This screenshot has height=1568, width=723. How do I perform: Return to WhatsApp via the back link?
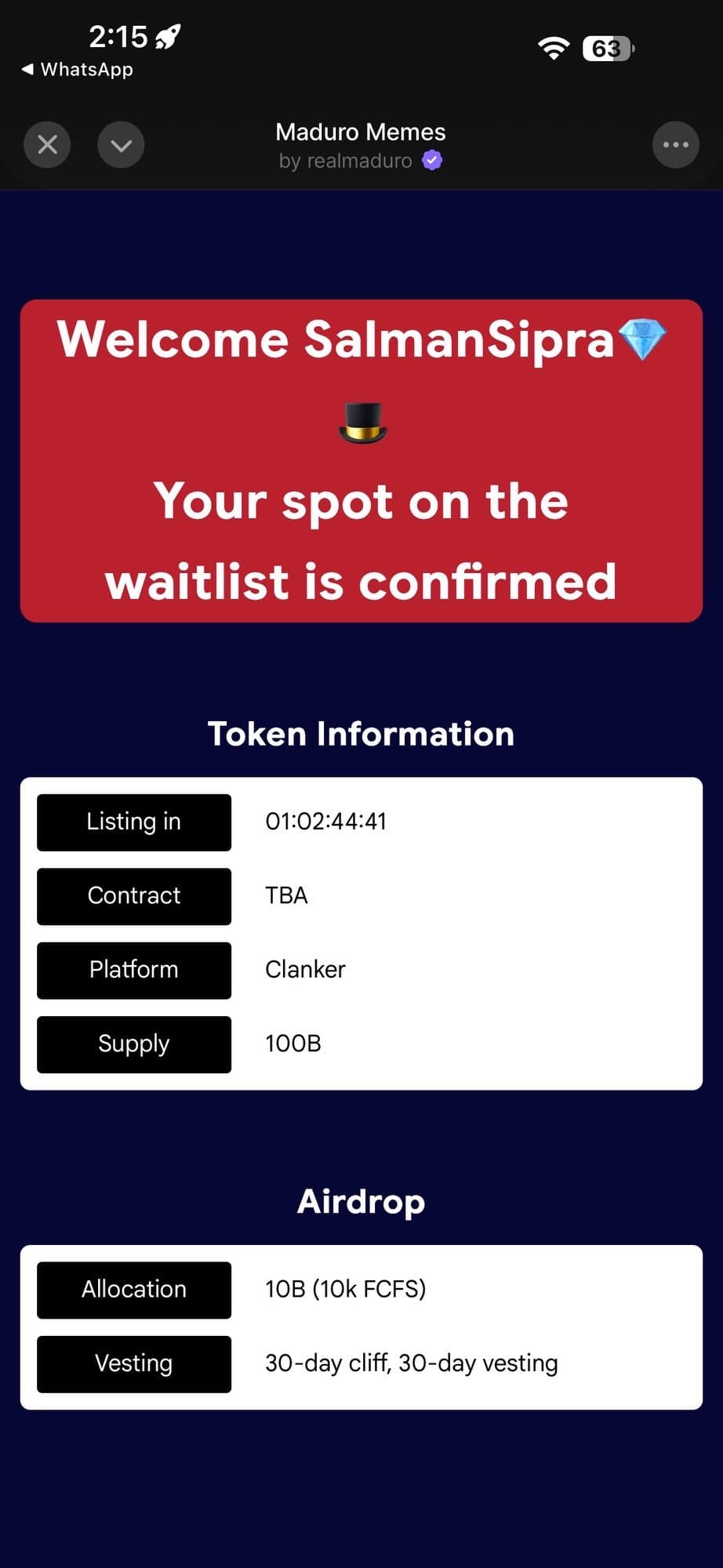click(78, 70)
